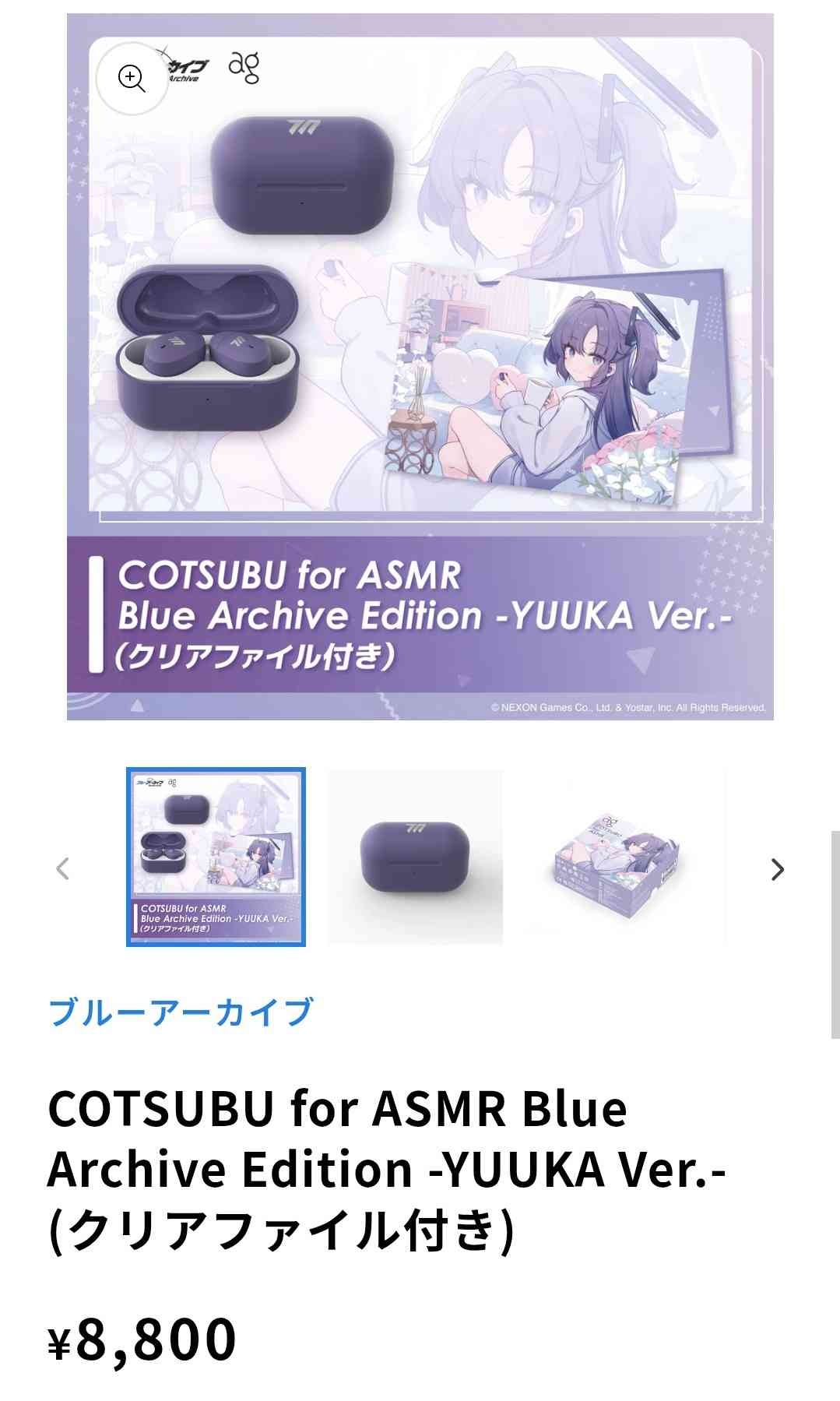Select the first thumbnail with the Yuuka banner
Viewport: 840px width, 1401px height.
(x=216, y=857)
